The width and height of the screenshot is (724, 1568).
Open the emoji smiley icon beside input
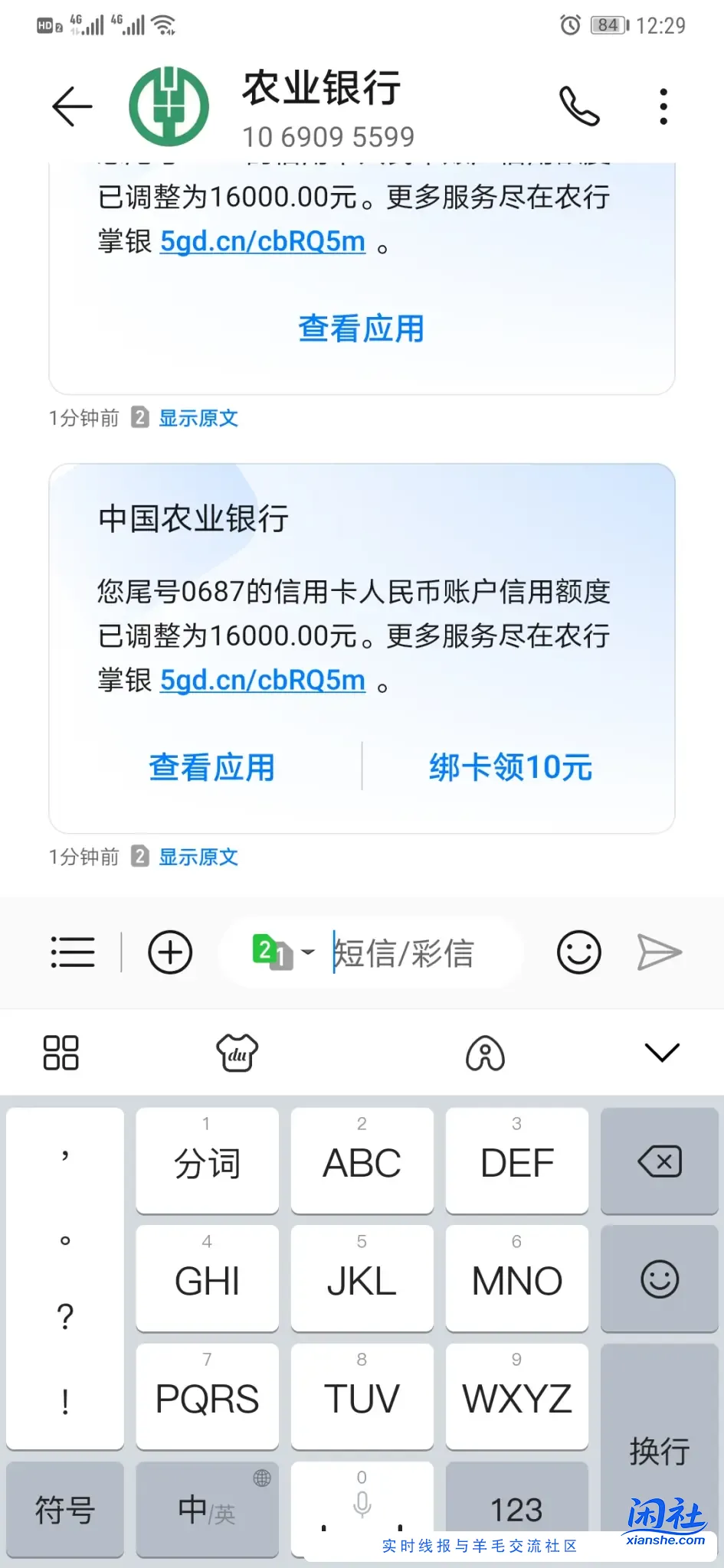[578, 952]
